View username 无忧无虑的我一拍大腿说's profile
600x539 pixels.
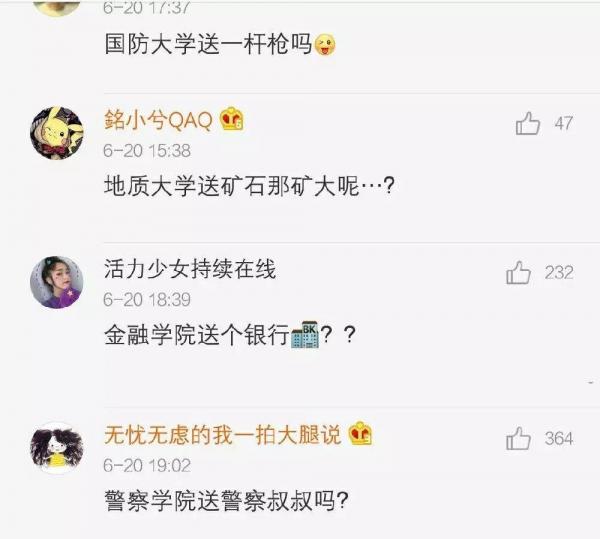click(222, 435)
